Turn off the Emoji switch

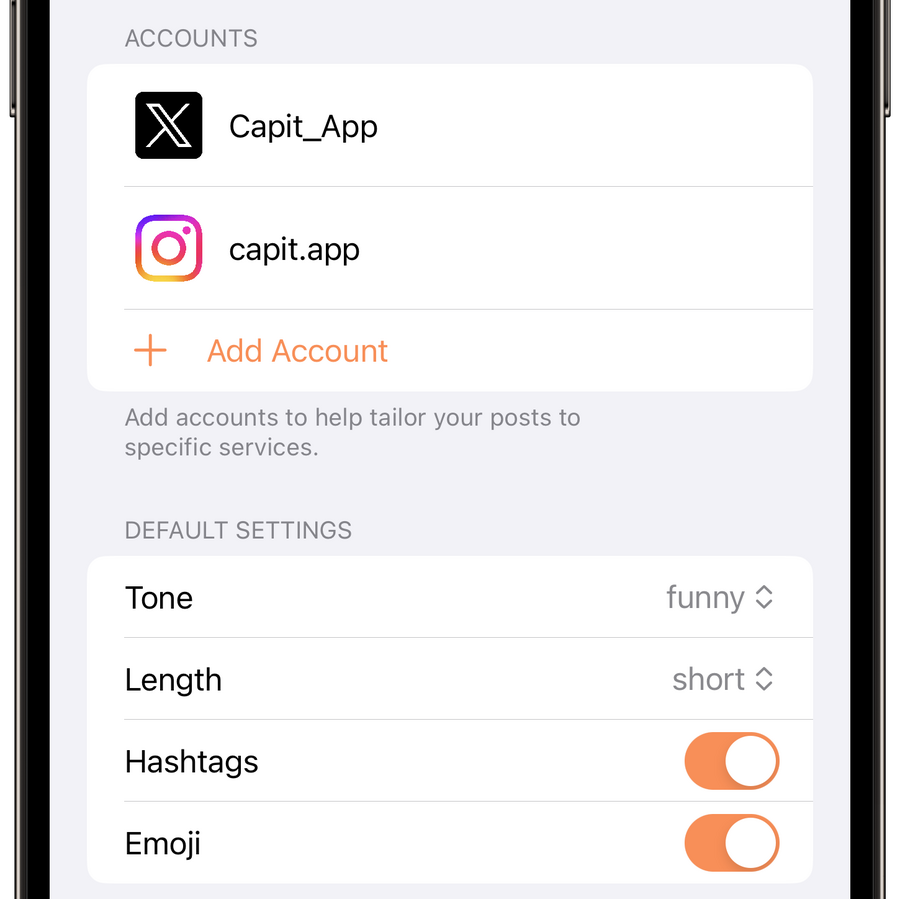(731, 844)
